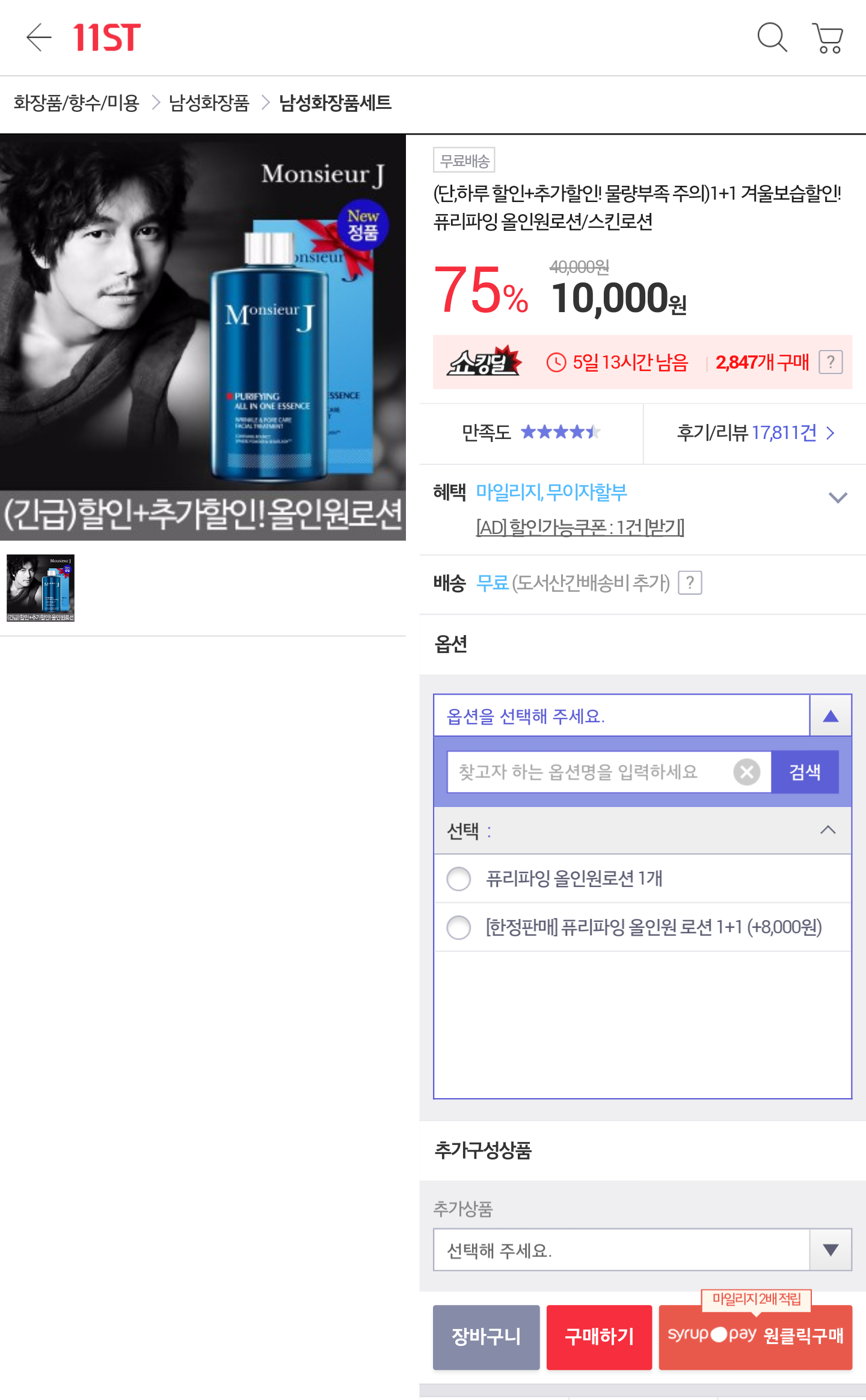Image resolution: width=866 pixels, height=1400 pixels.
Task: Tap 구매하기 to purchase
Action: pos(599,1336)
